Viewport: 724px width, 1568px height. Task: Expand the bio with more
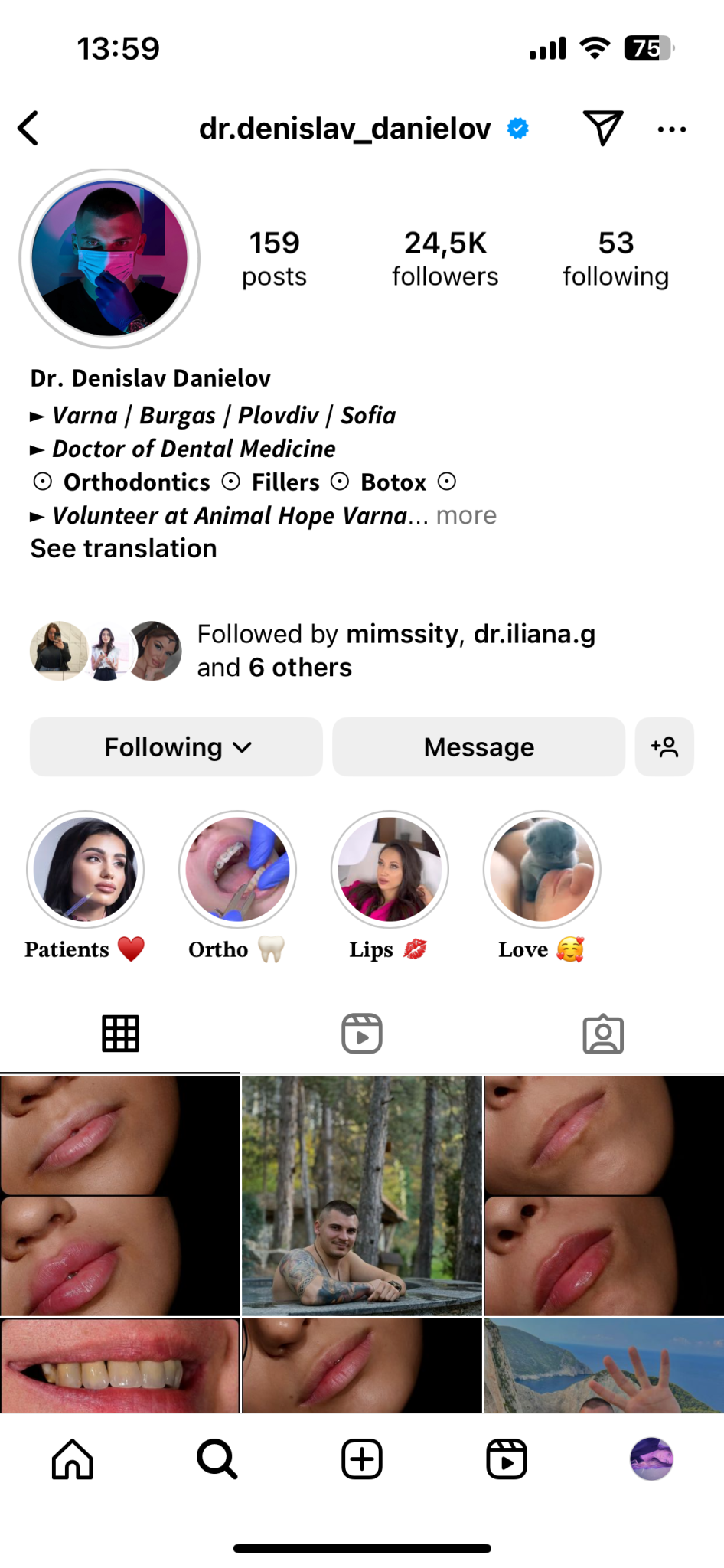tap(466, 516)
